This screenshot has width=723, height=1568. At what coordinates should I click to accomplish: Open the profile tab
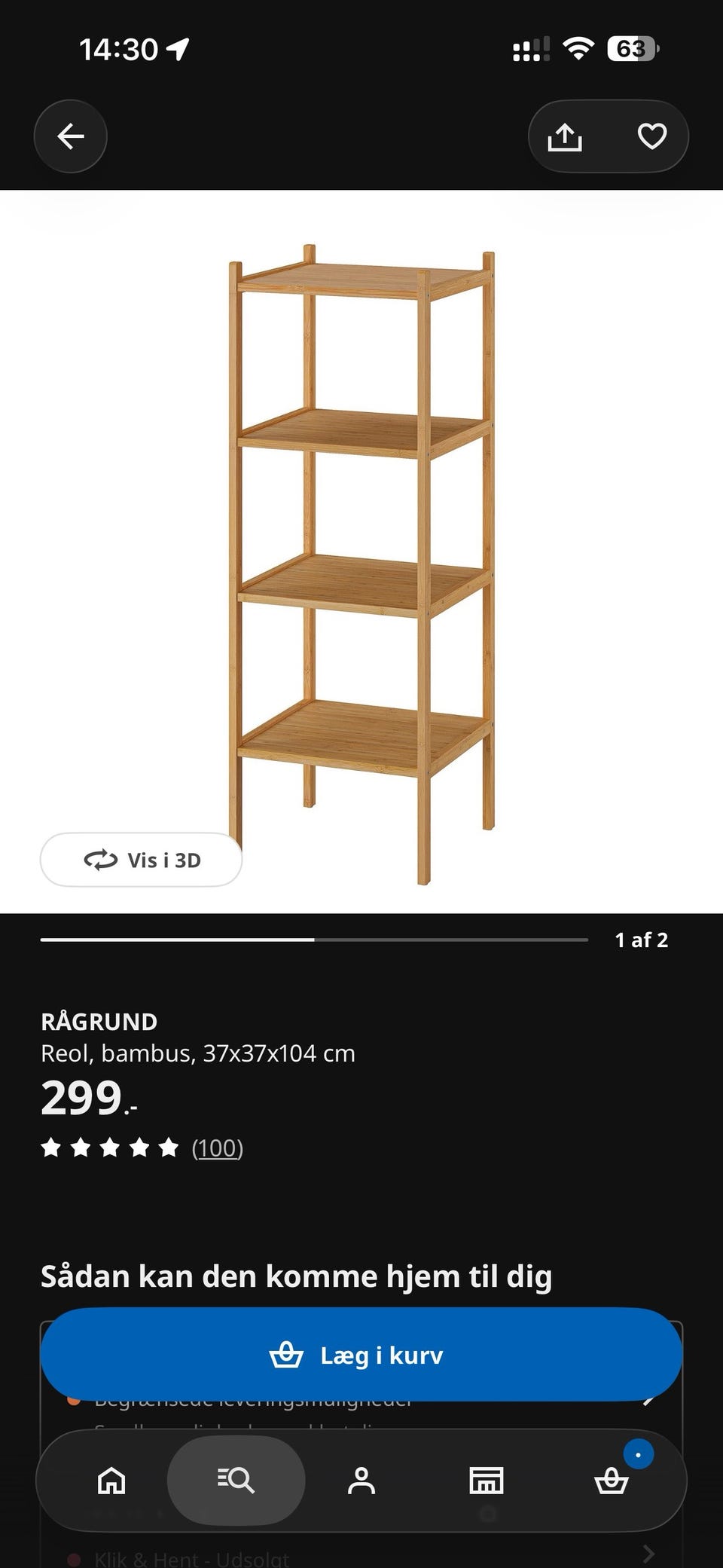[361, 1480]
